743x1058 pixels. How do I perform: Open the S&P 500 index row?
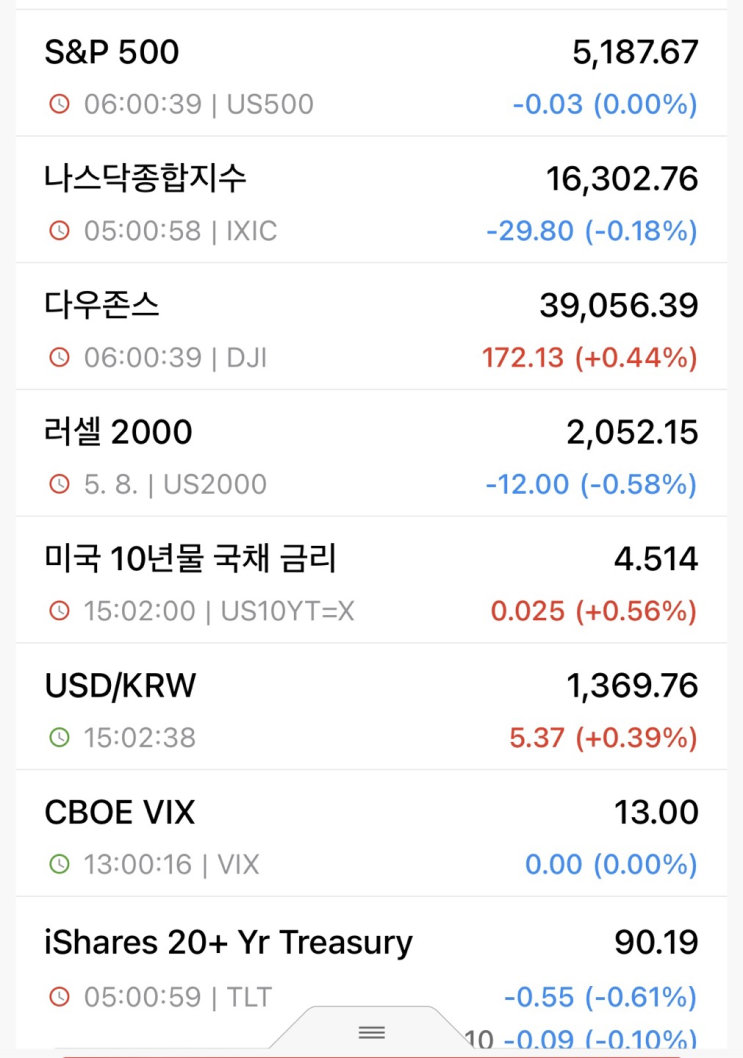[x=370, y=75]
